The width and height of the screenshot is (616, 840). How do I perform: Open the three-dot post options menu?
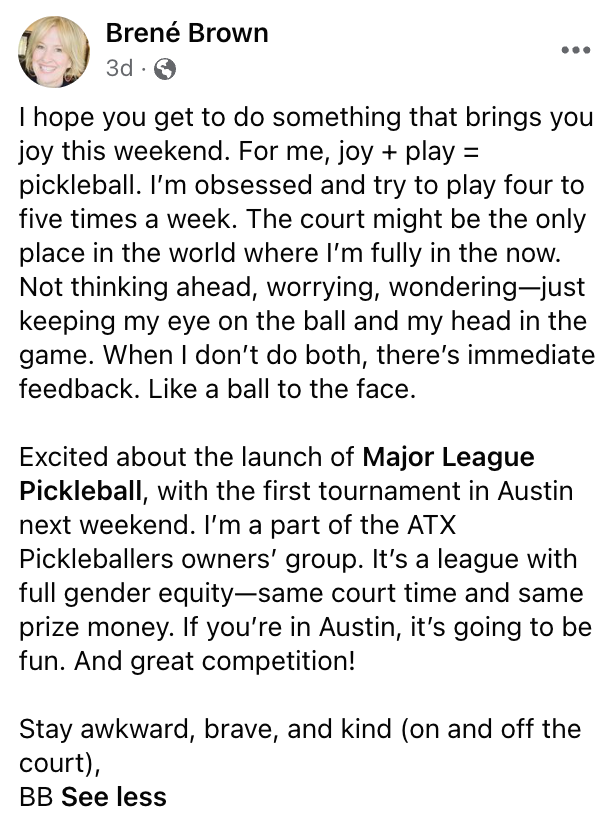coord(575,50)
